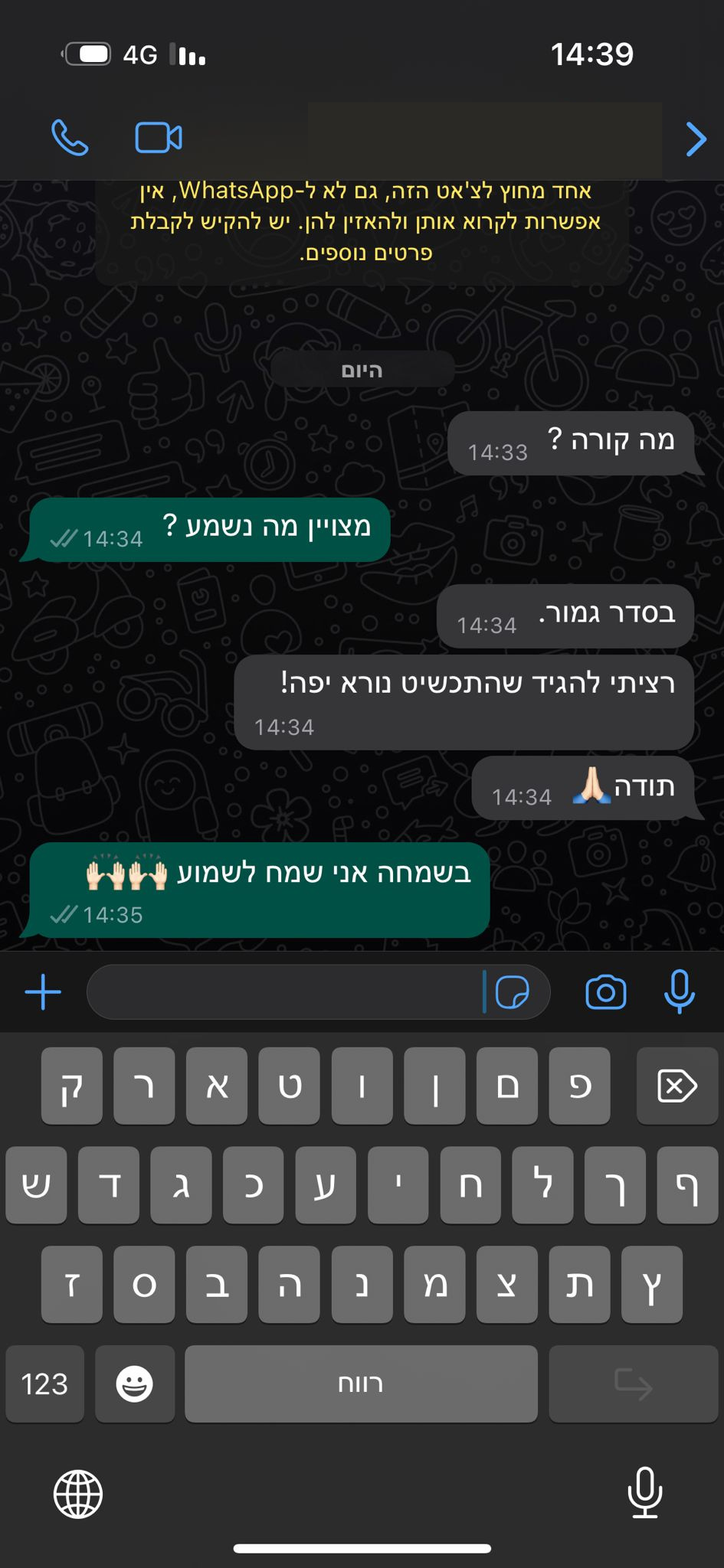Open the attachments plus menu
This screenshot has height=1568, width=724.
[44, 992]
